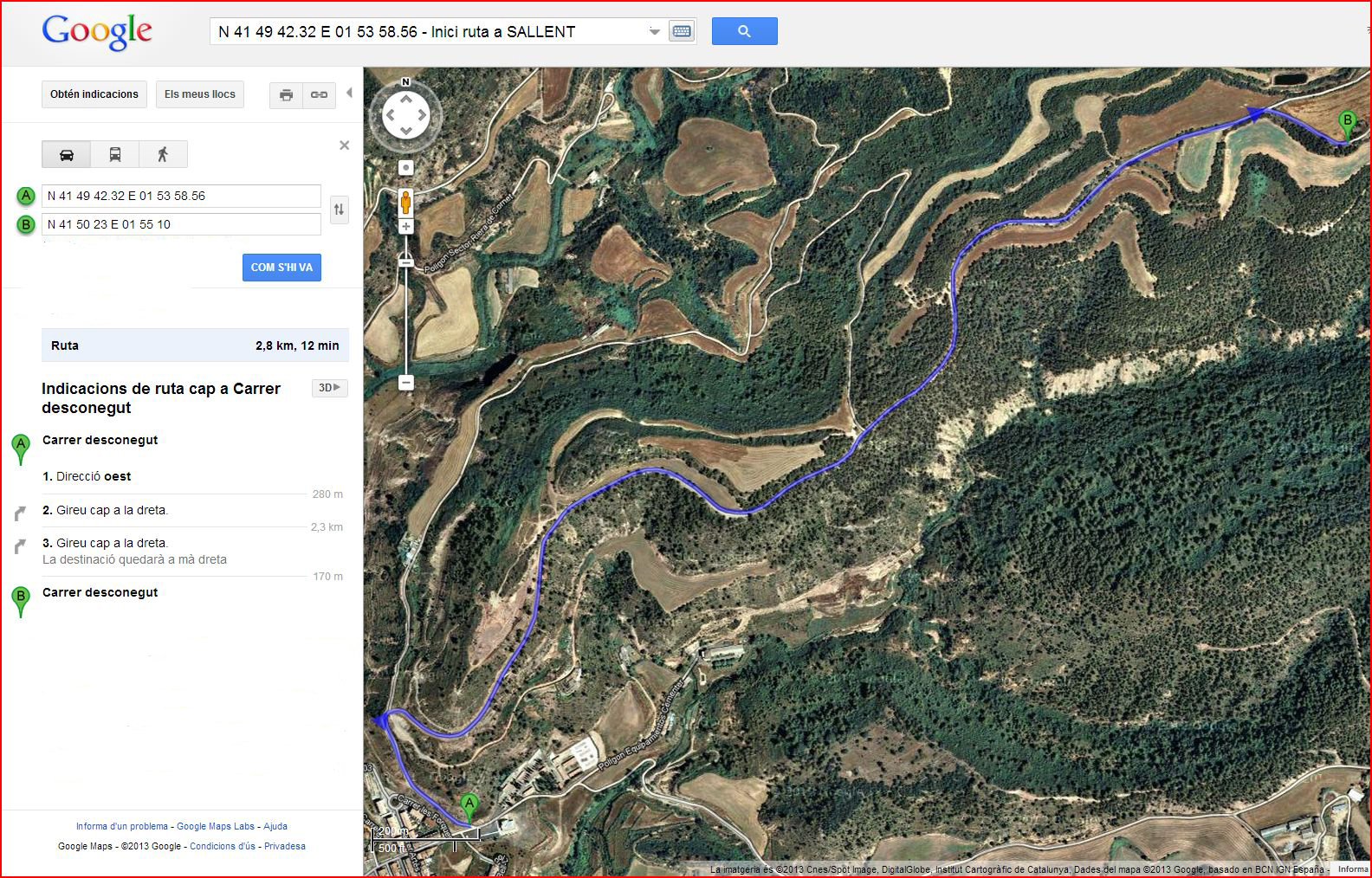Play the 3D route preview
This screenshot has height=878, width=1372.
pyautogui.click(x=329, y=388)
